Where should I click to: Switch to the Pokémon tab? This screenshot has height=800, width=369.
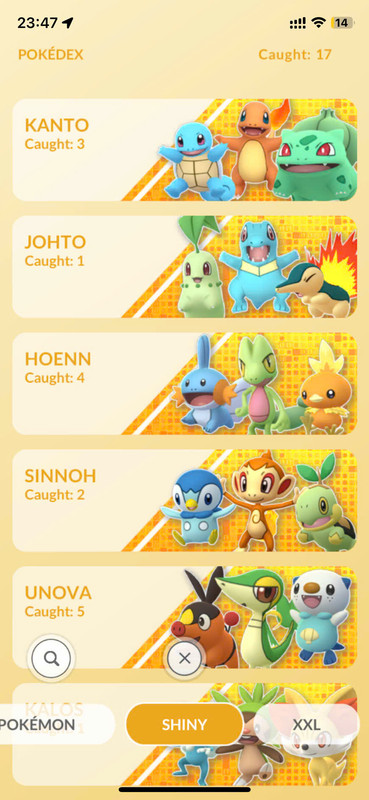57,724
